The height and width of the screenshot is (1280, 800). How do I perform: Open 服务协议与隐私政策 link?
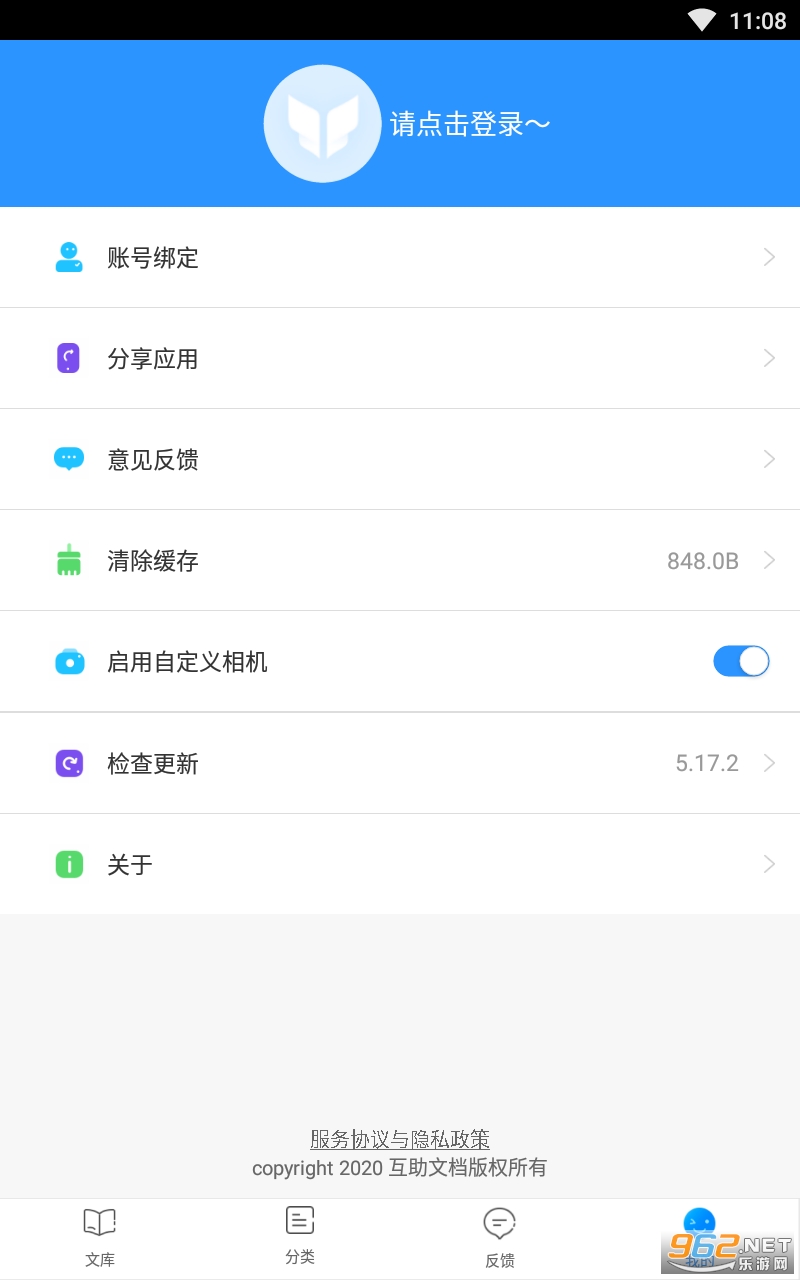[400, 1139]
